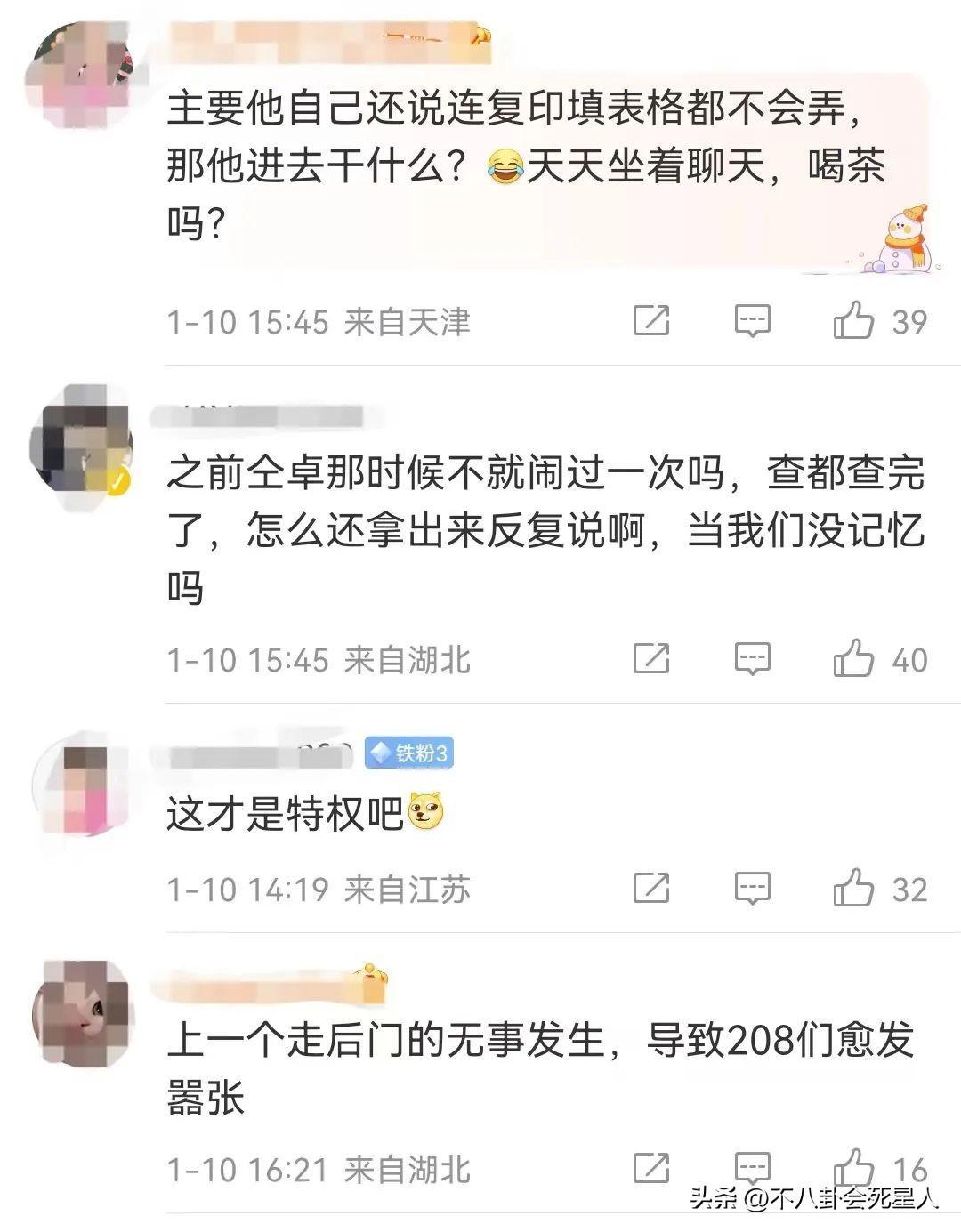
Task: Reply to the comment mentioning 全卓
Action: pos(752,658)
